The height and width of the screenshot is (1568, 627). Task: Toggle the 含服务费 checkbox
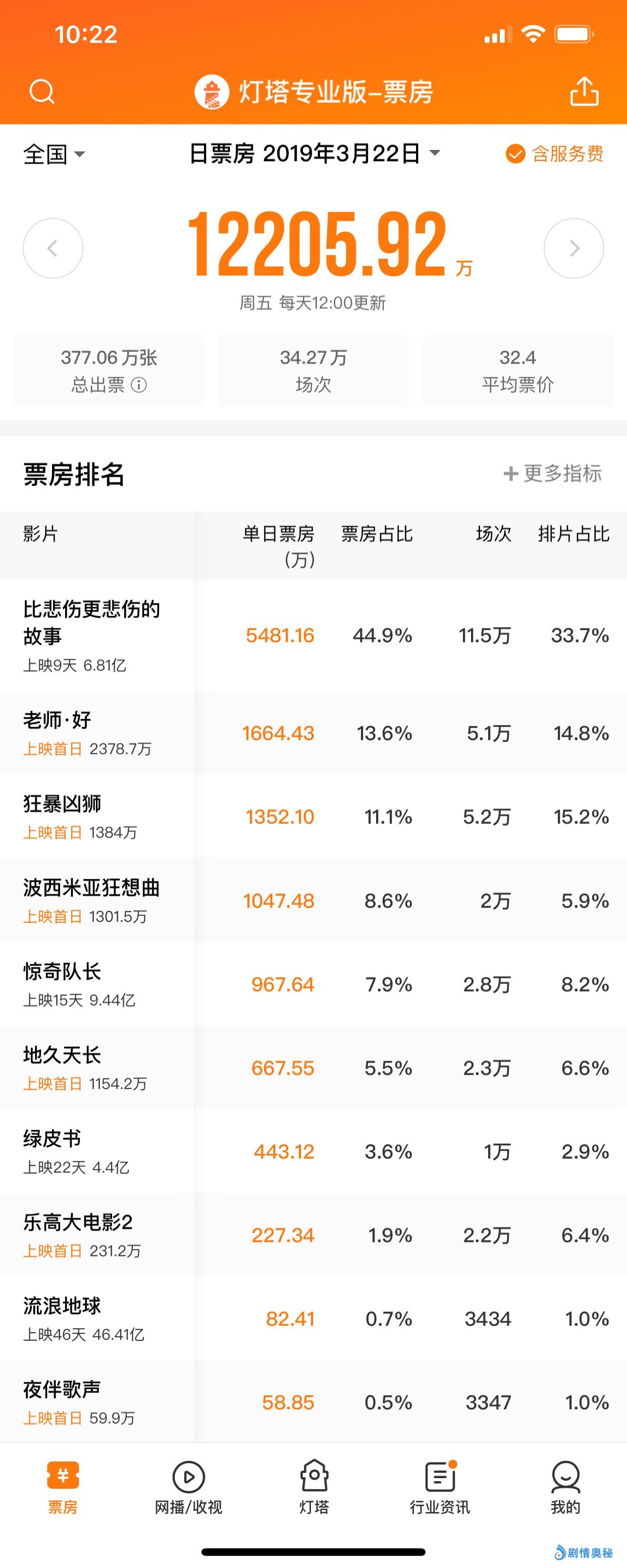click(515, 154)
